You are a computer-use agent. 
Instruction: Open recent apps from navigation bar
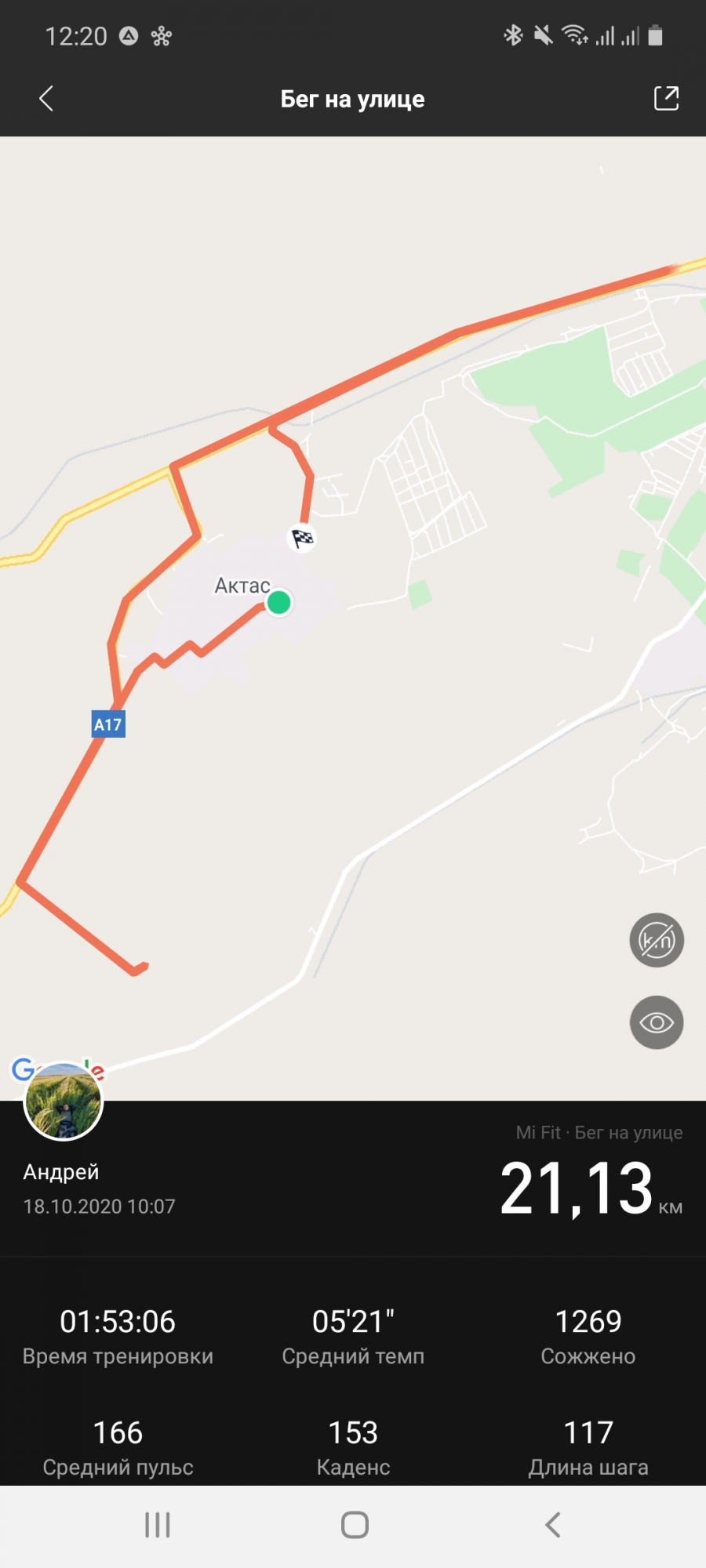coord(158,1525)
